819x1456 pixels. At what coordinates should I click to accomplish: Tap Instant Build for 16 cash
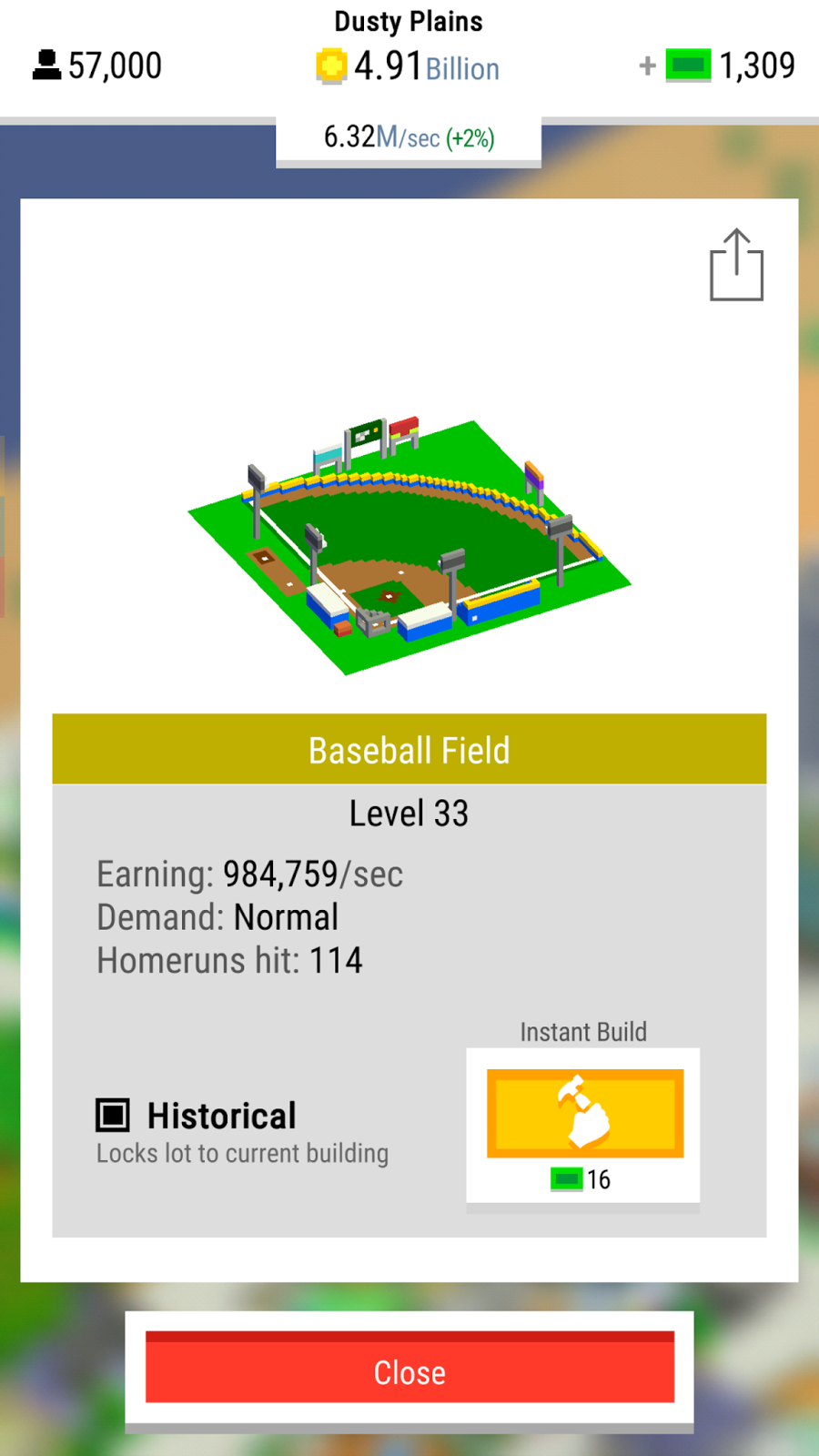tap(584, 1114)
